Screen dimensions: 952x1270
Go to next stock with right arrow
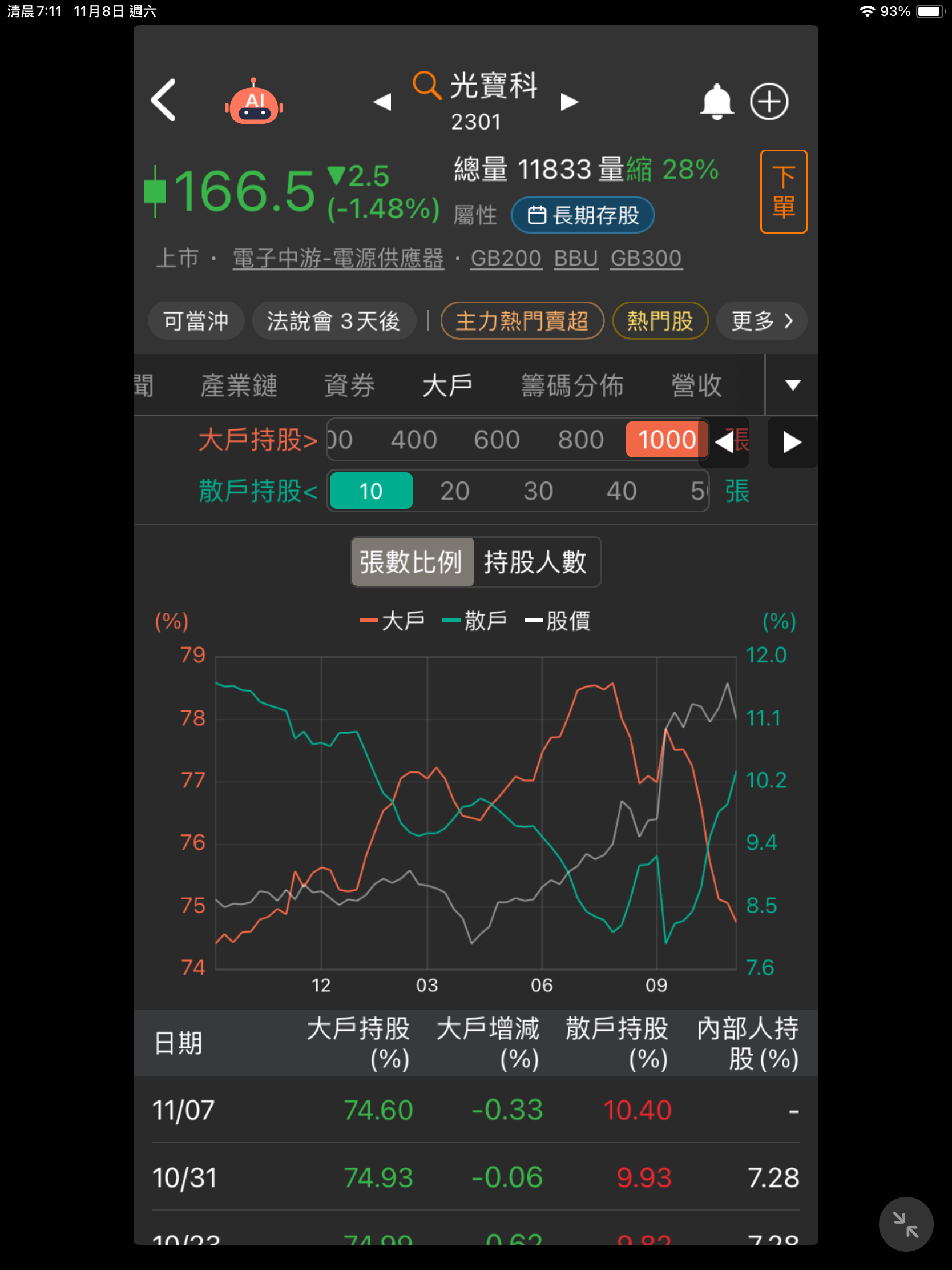tap(569, 102)
